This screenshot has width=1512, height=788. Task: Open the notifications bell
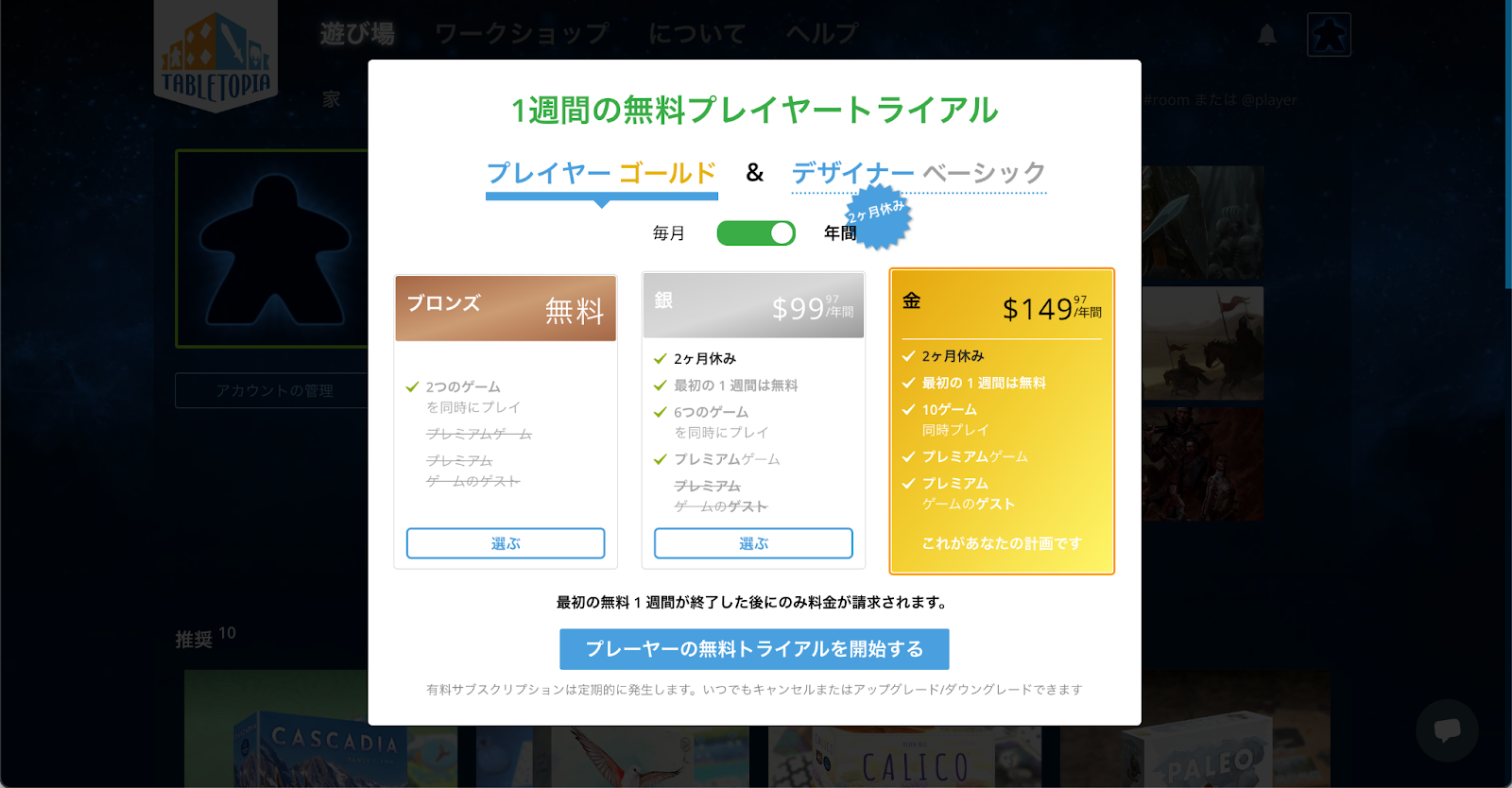tap(1267, 35)
